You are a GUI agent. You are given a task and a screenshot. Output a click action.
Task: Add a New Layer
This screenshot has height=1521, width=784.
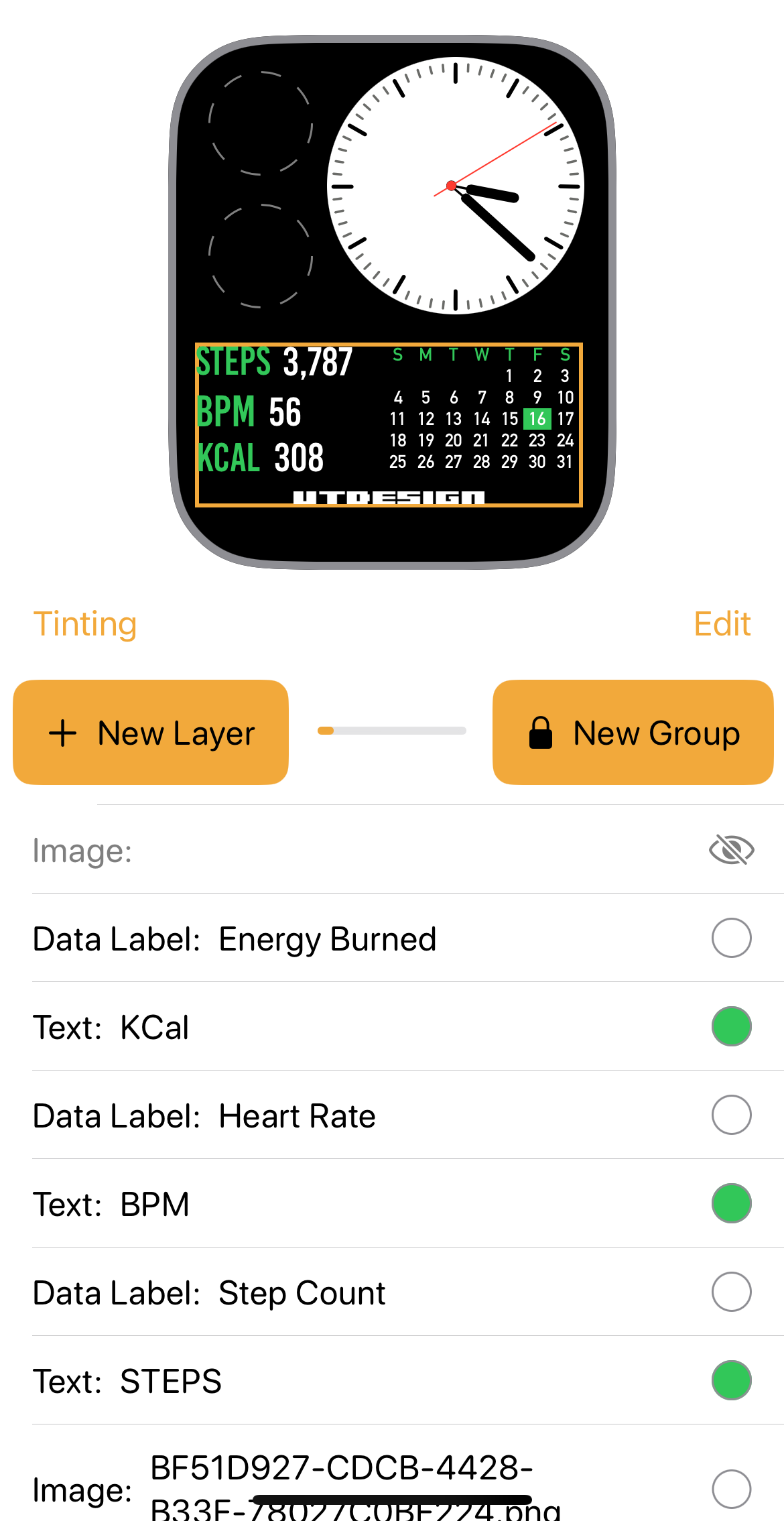(x=151, y=733)
